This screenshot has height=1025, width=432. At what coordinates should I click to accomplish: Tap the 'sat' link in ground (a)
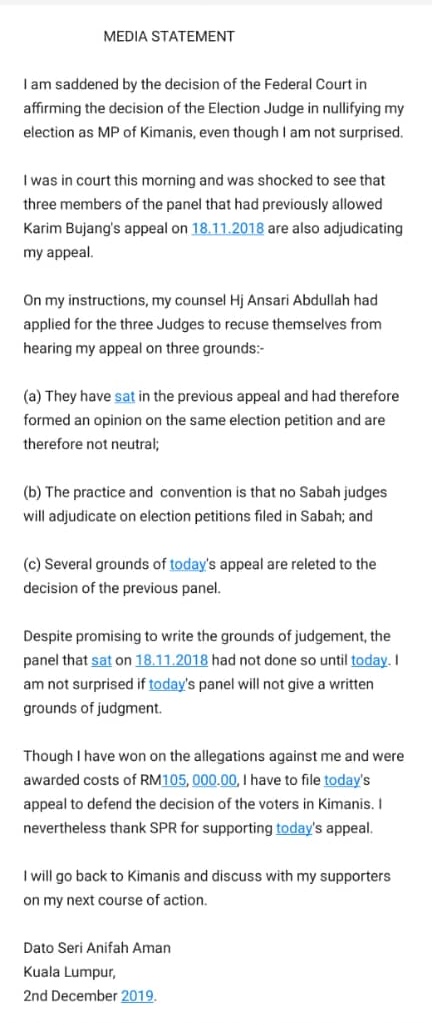(124, 396)
